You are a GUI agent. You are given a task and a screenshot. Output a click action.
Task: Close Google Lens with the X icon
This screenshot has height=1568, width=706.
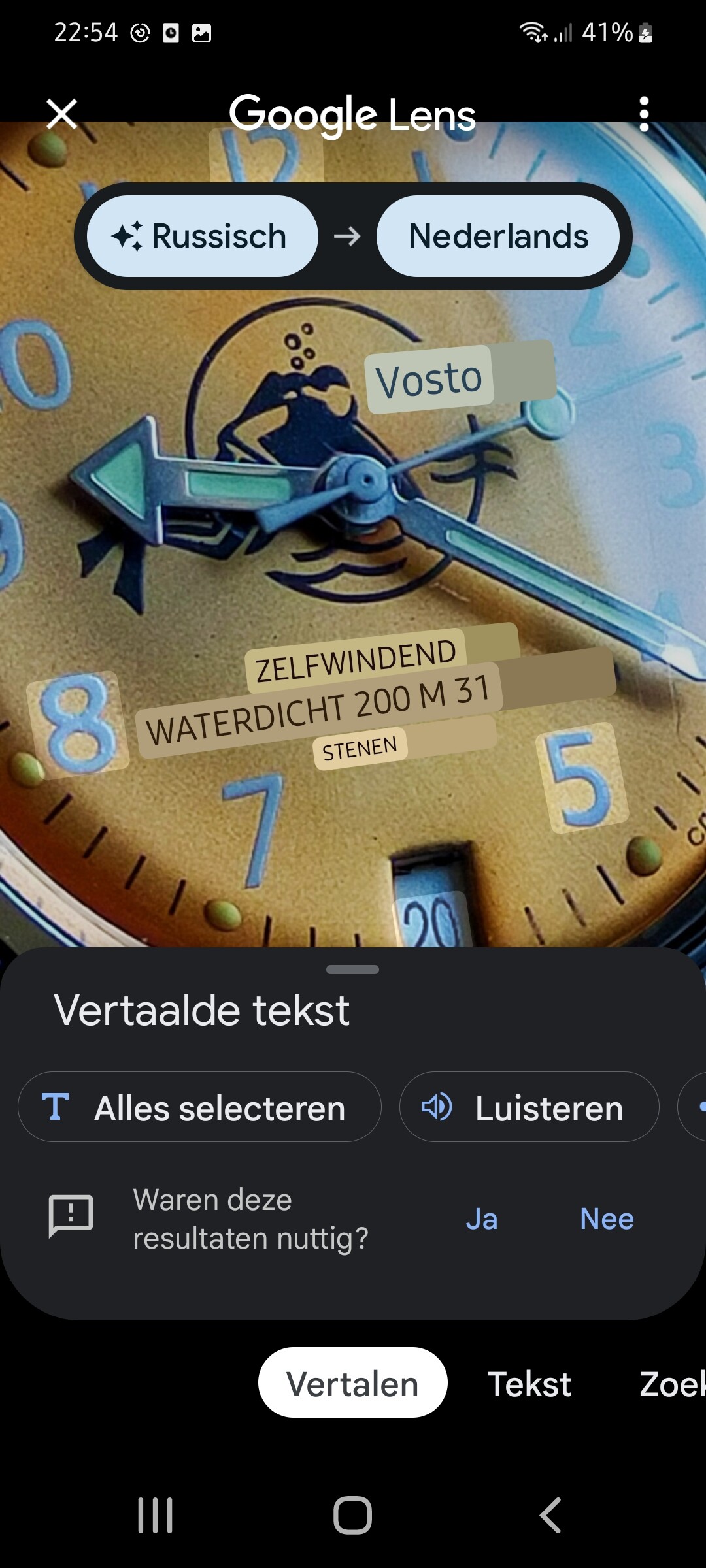[62, 114]
